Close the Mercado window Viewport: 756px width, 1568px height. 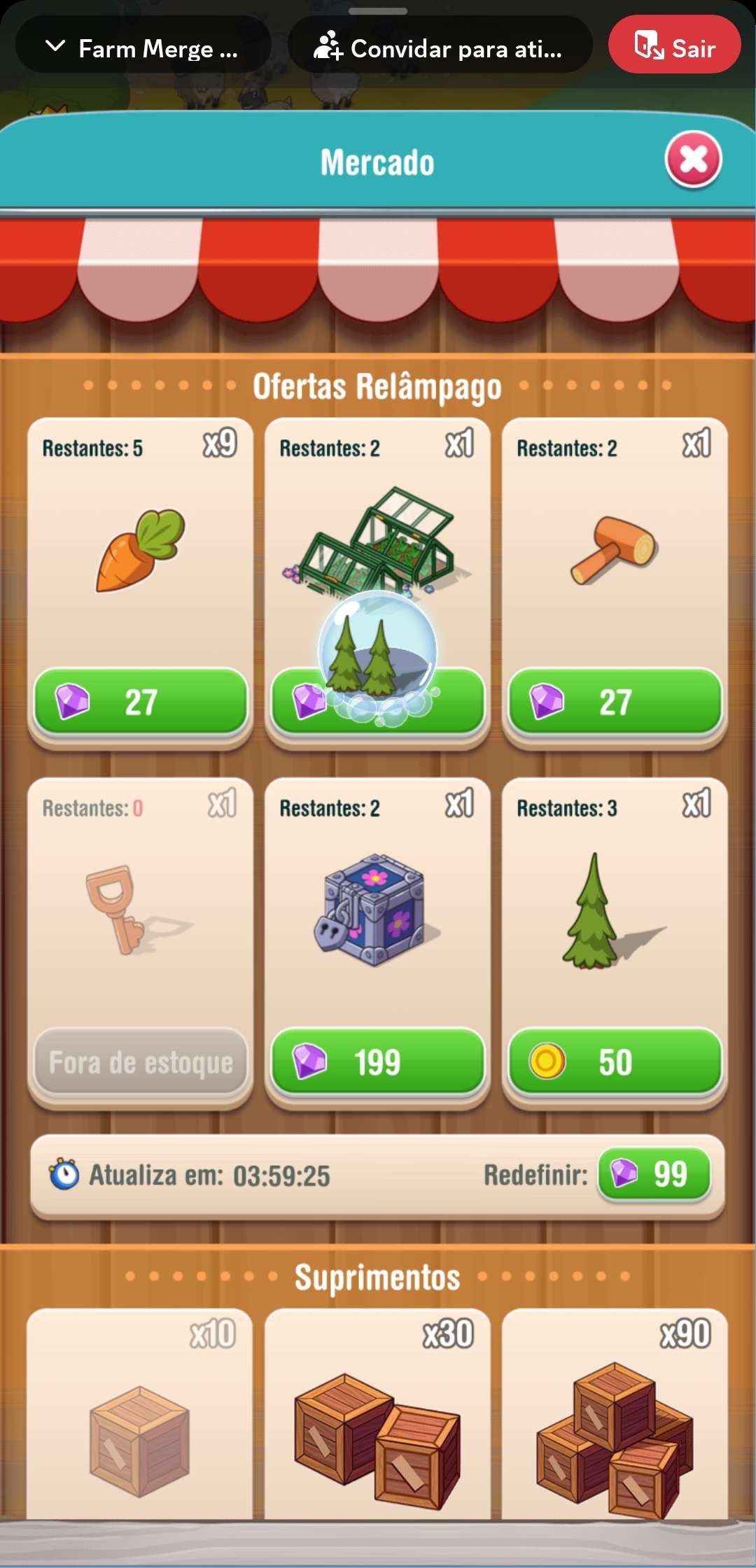tap(693, 160)
